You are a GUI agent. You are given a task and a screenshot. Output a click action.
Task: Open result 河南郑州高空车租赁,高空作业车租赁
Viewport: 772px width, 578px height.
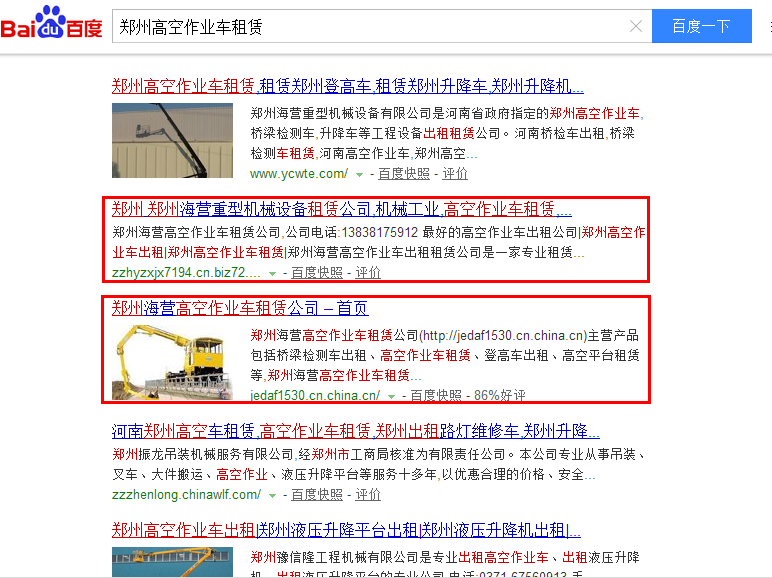tap(355, 432)
